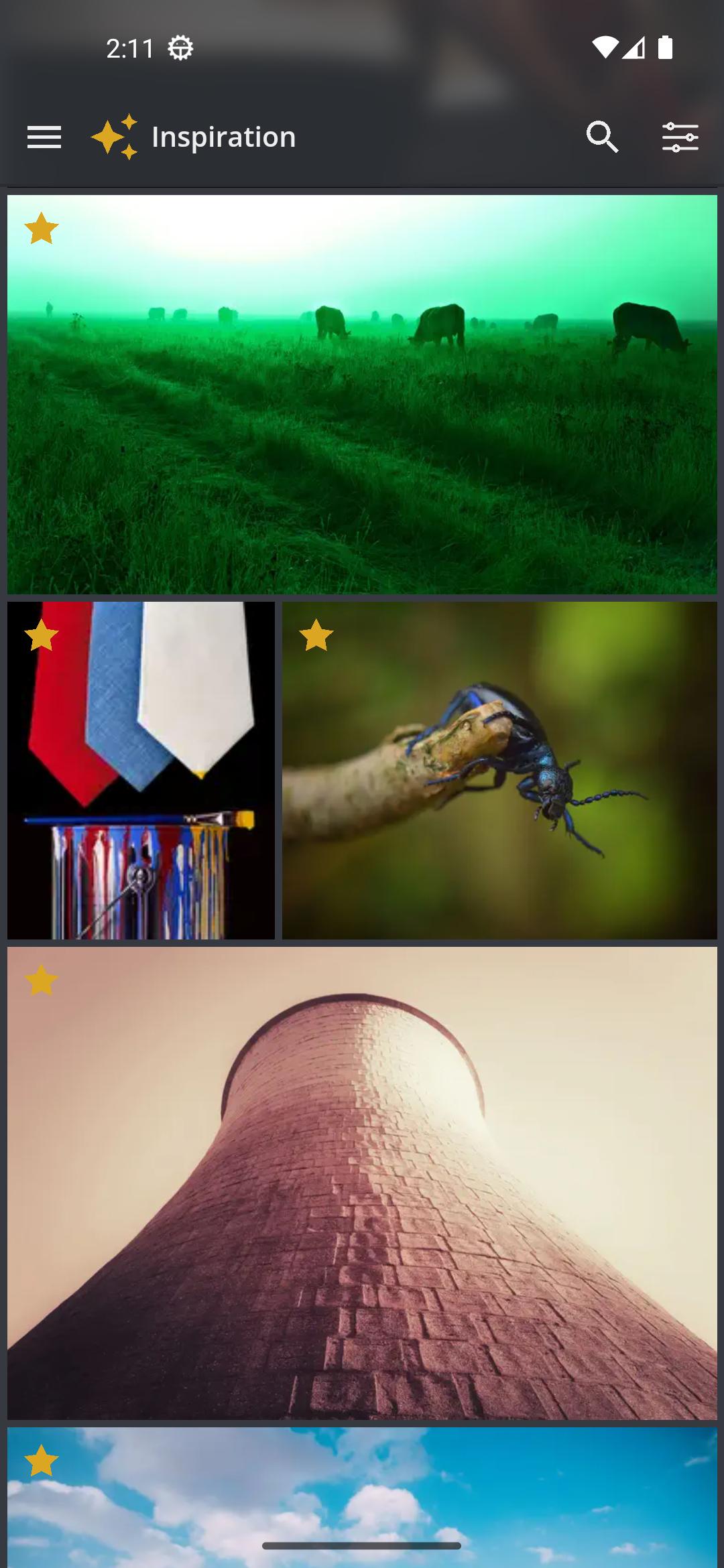724x1568 pixels.
Task: Open the brick cooling tower photo
Action: click(x=362, y=1183)
